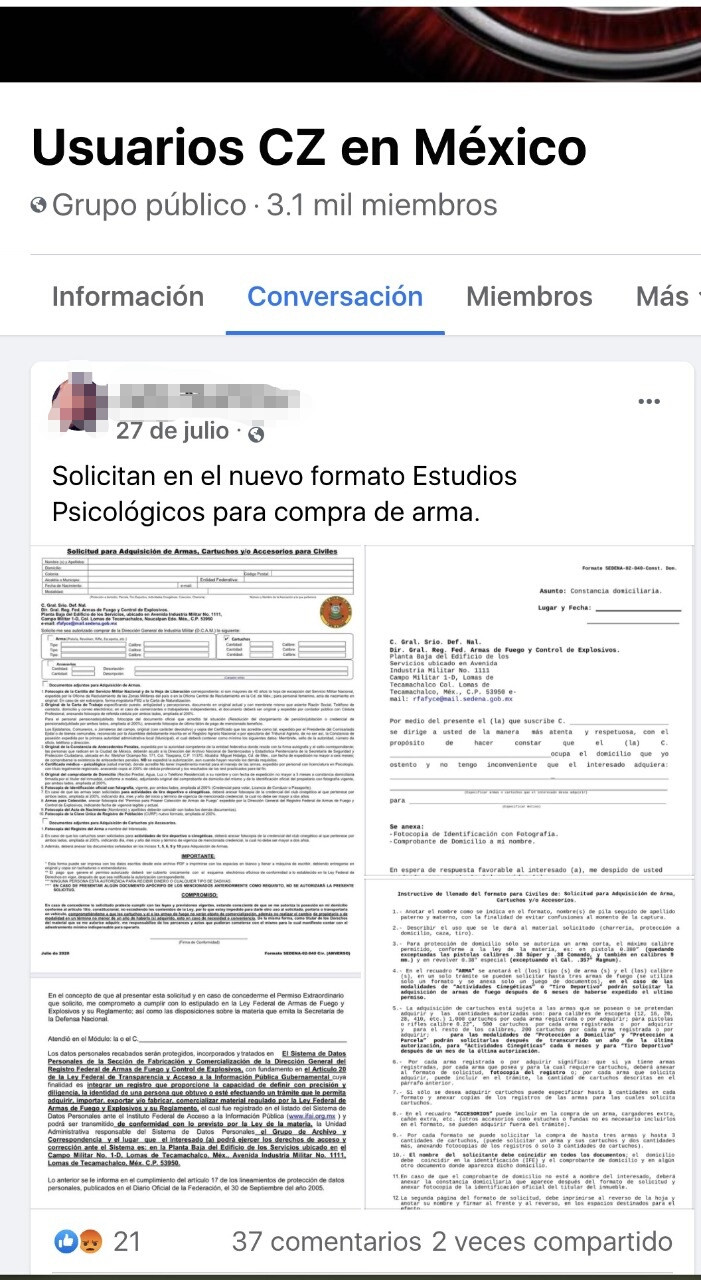Switch to the Información tab
Viewport: 701px width, 1280px height.
127,296
